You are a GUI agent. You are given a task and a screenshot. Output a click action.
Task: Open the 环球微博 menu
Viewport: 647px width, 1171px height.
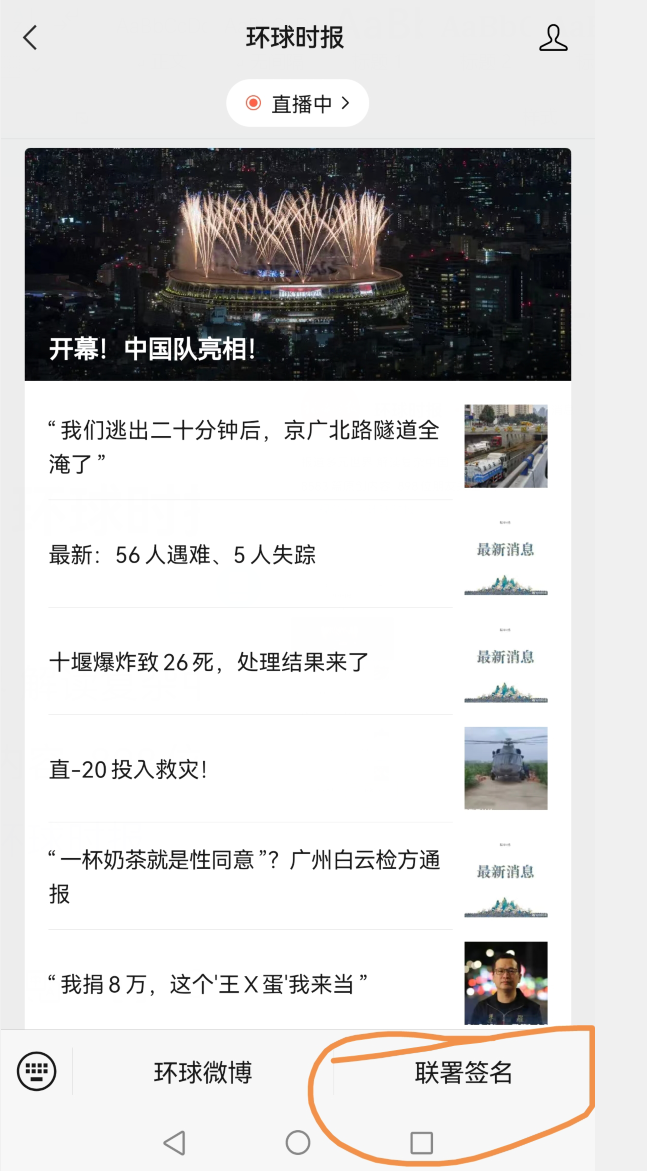coord(203,1073)
